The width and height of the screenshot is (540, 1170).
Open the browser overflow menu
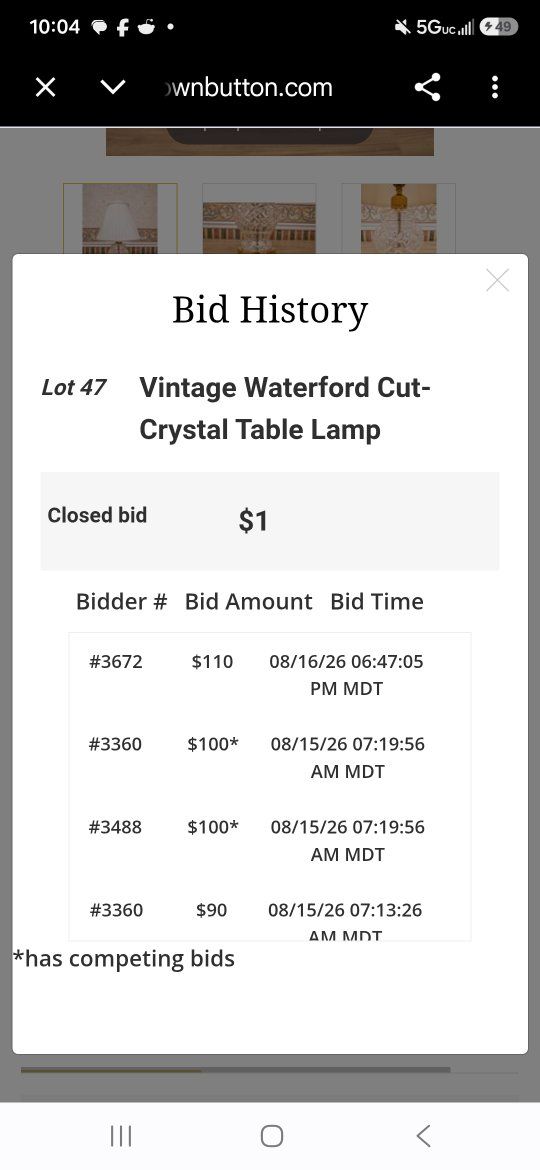(x=495, y=88)
